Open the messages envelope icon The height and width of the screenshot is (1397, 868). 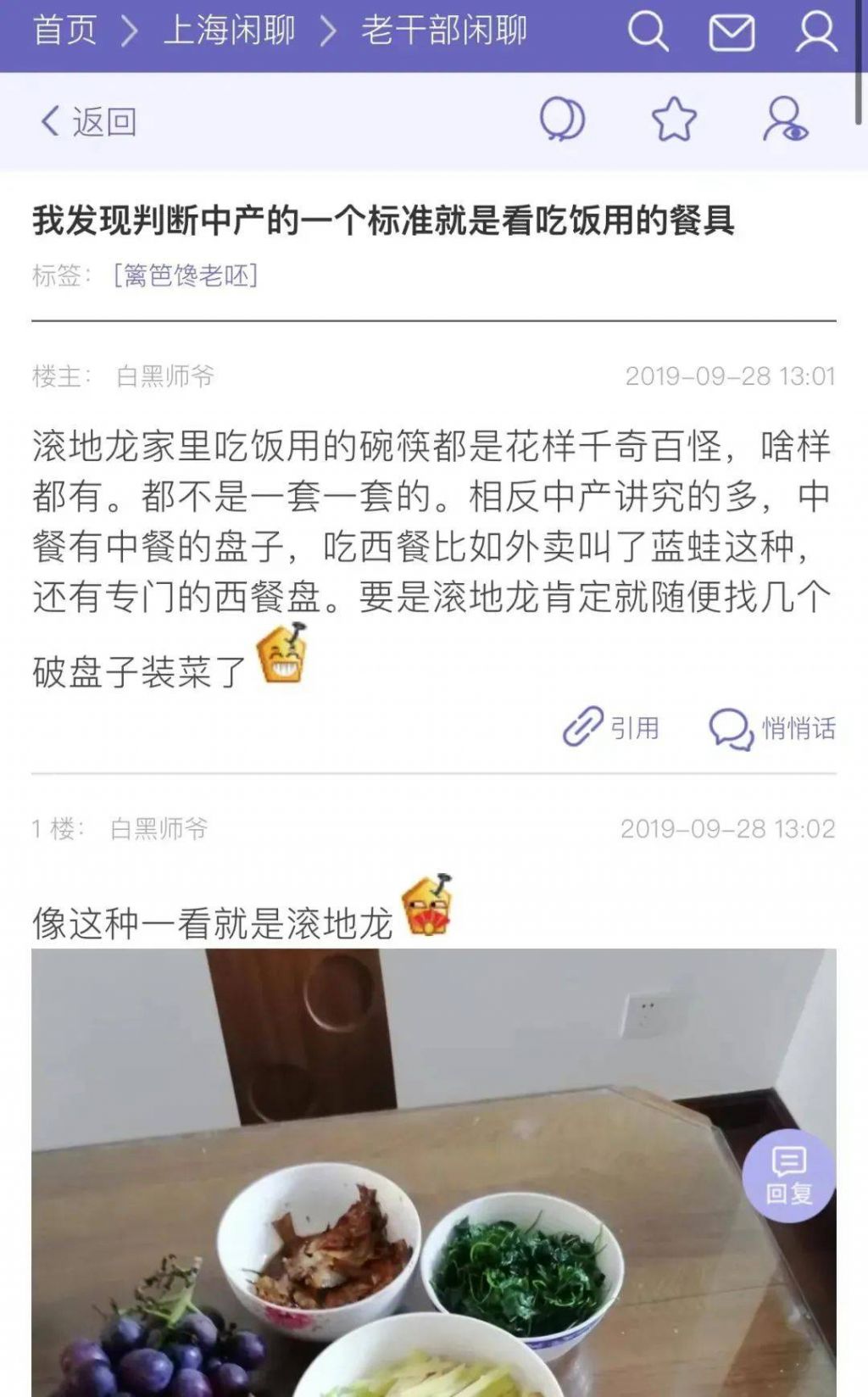[x=731, y=33]
